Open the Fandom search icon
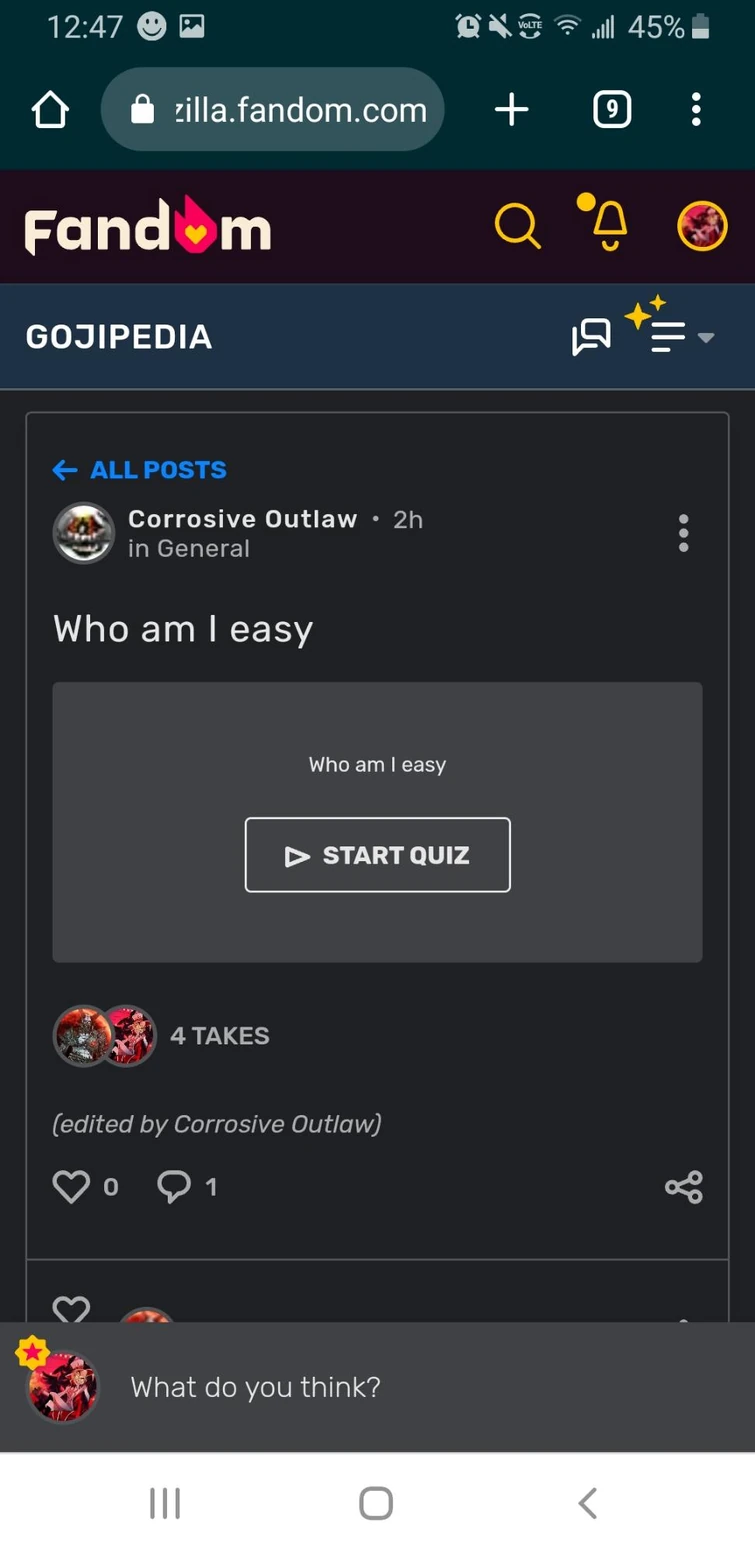Image resolution: width=755 pixels, height=1553 pixels. (518, 226)
